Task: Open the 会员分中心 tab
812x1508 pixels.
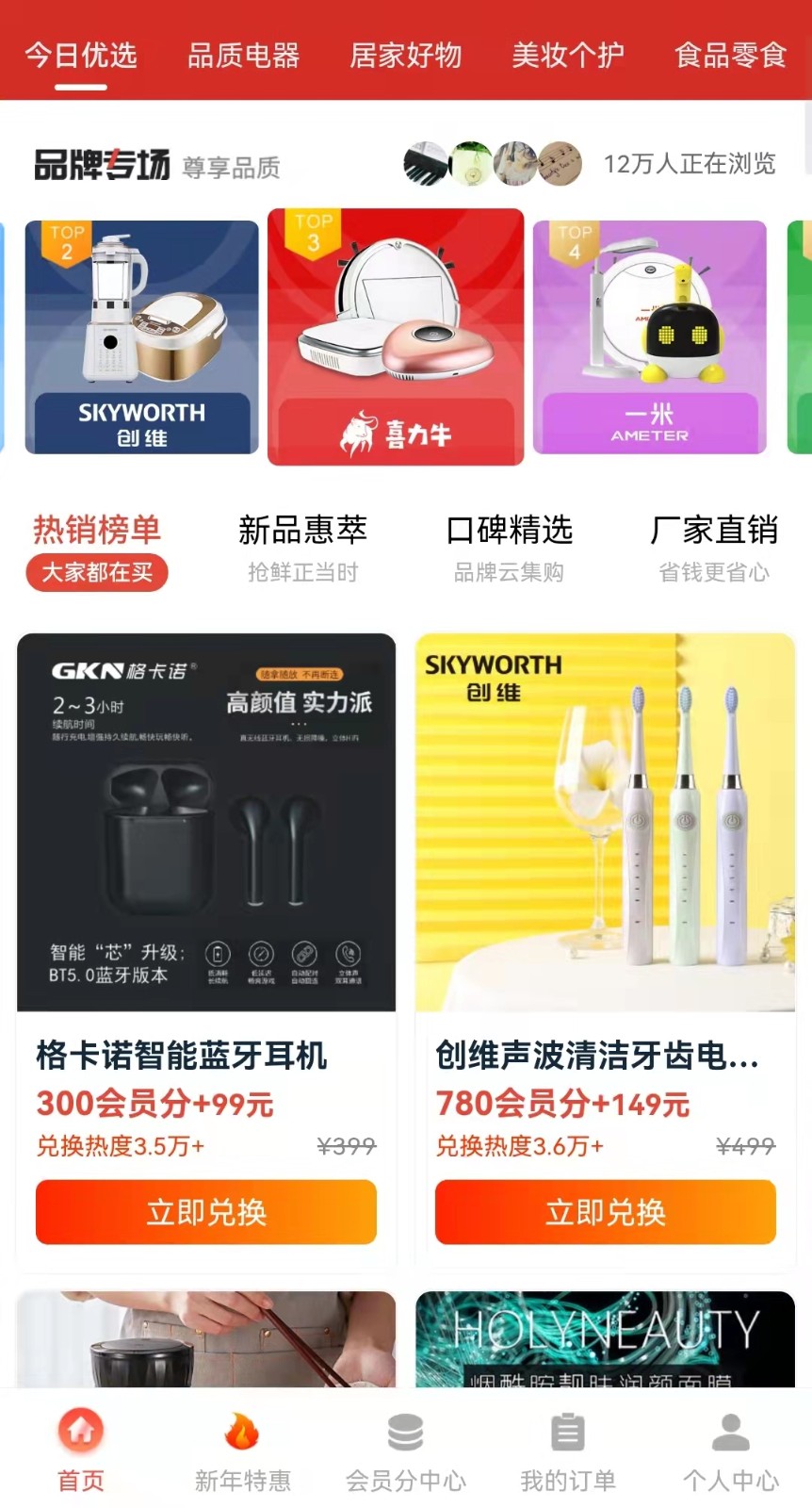Action: pyautogui.click(x=406, y=1451)
